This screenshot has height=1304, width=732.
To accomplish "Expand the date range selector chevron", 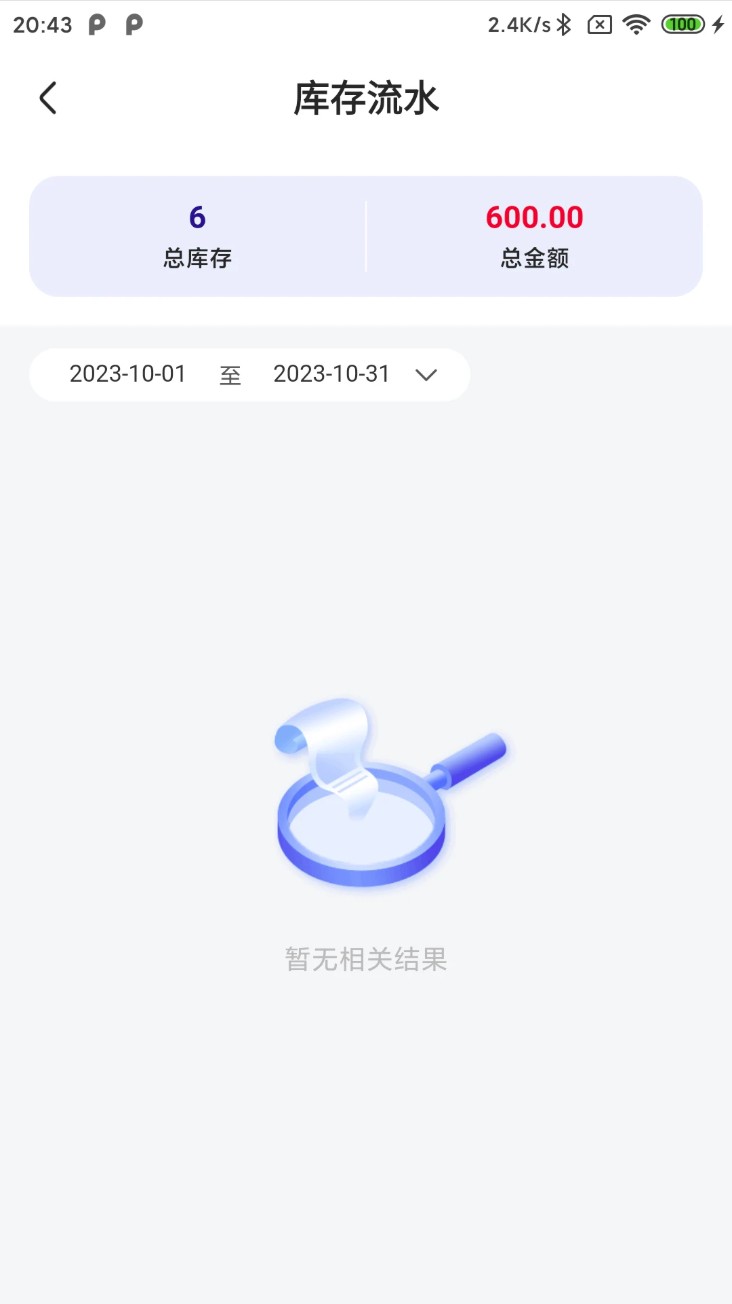I will [x=425, y=374].
